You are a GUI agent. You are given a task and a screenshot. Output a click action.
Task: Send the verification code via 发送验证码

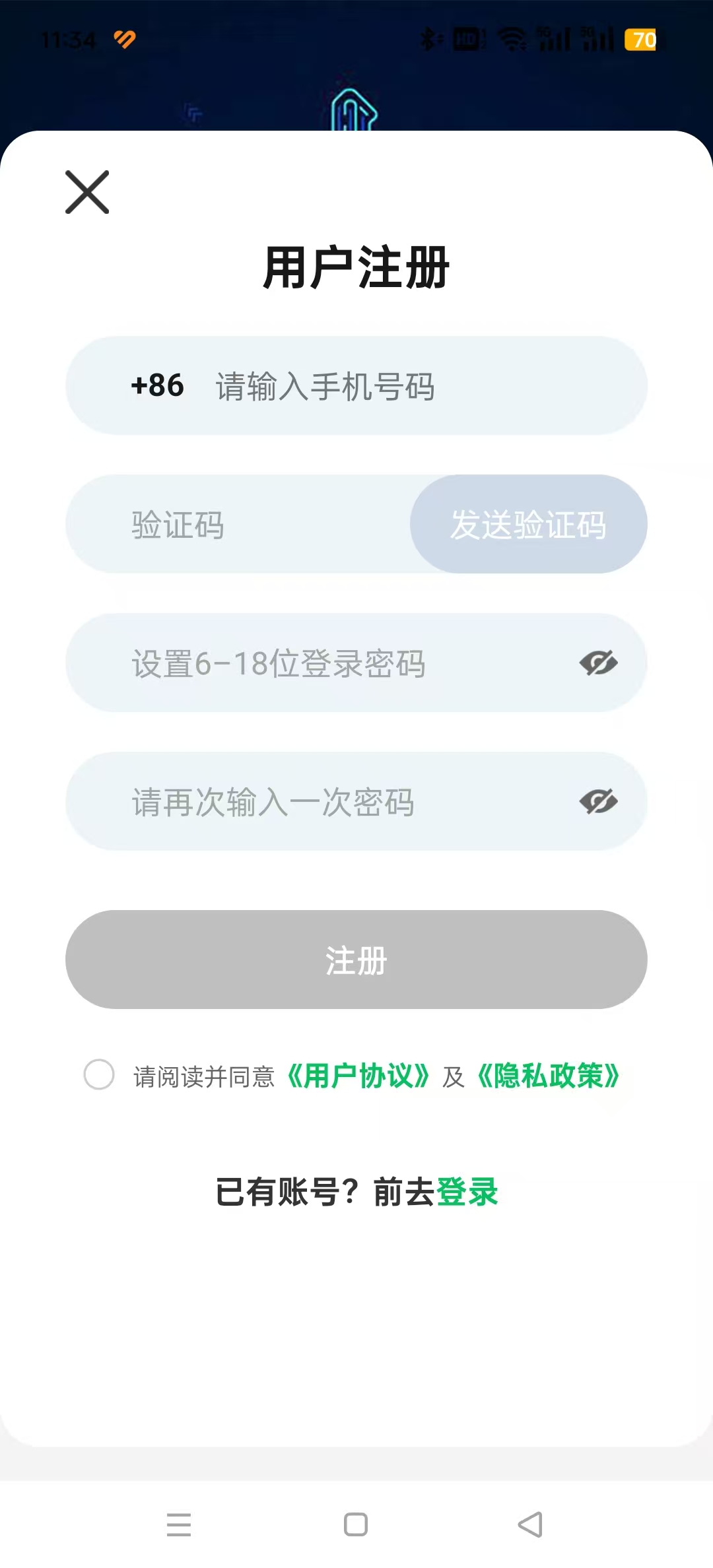pos(528,525)
